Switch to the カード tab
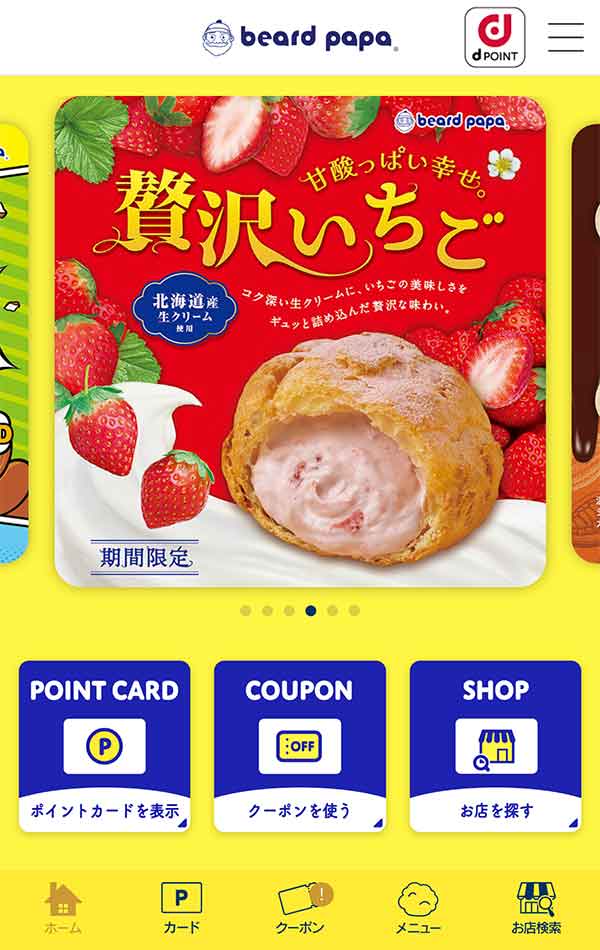This screenshot has width=600, height=950. click(x=182, y=908)
